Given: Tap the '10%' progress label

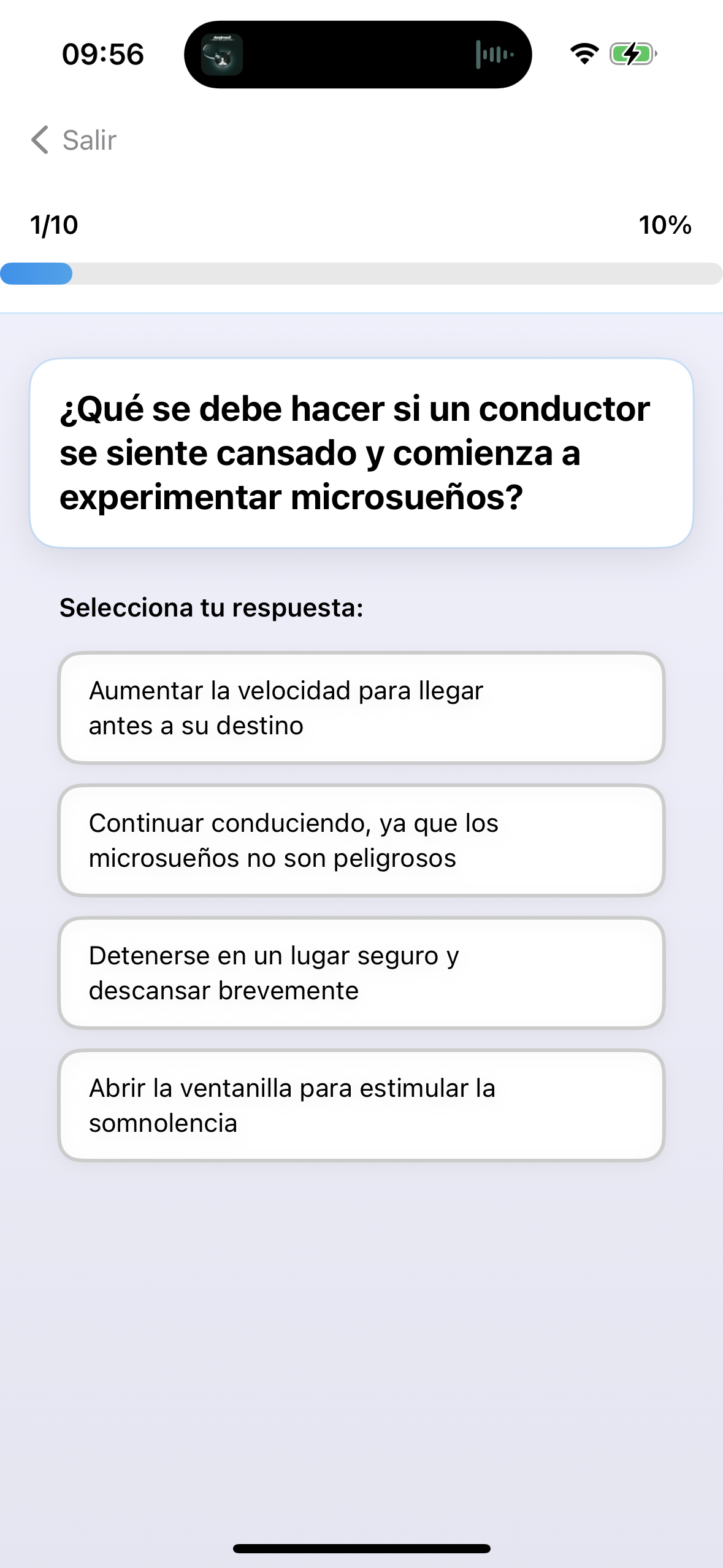Looking at the screenshot, I should coord(665,225).
